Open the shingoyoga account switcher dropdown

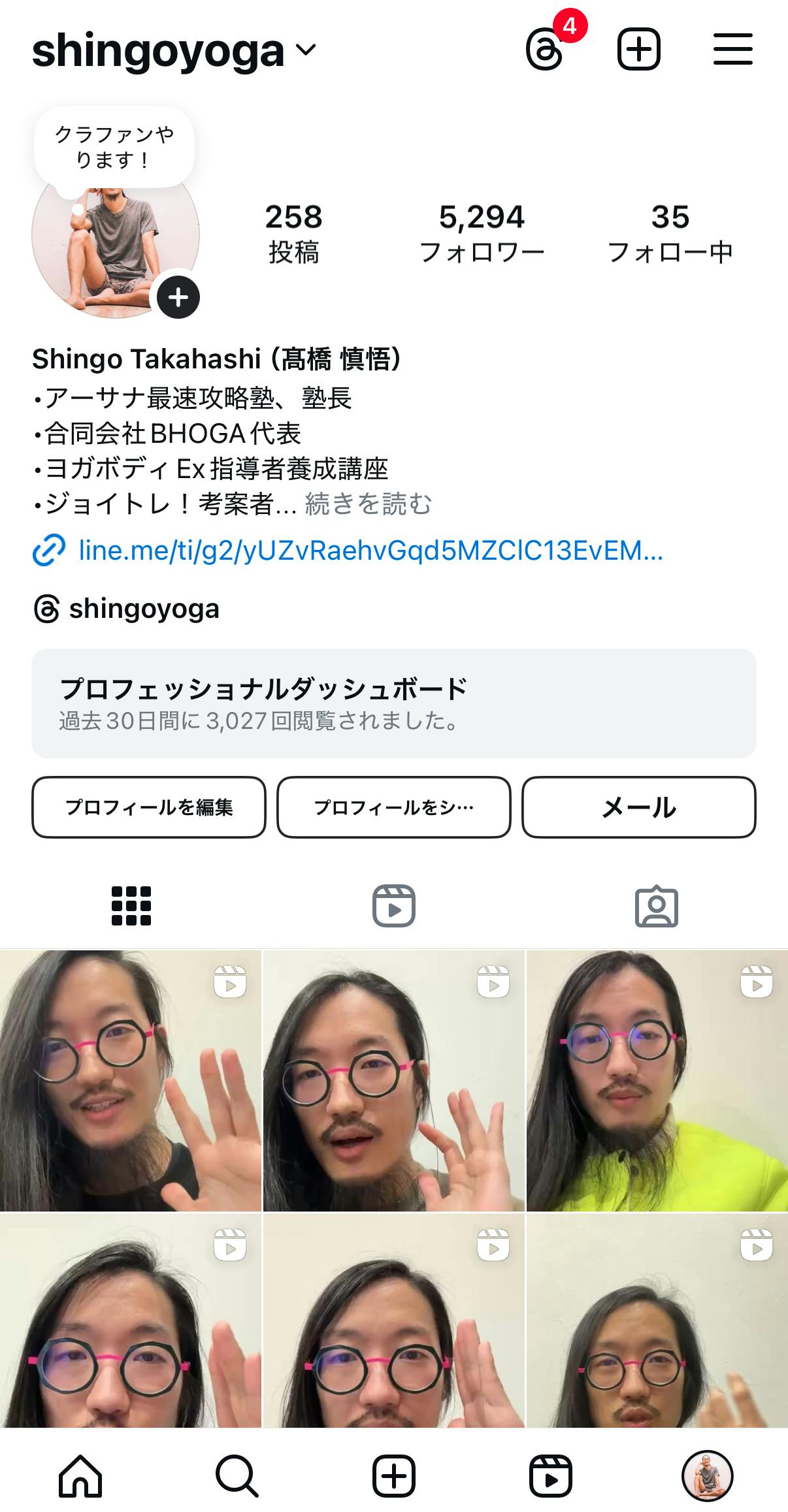174,51
